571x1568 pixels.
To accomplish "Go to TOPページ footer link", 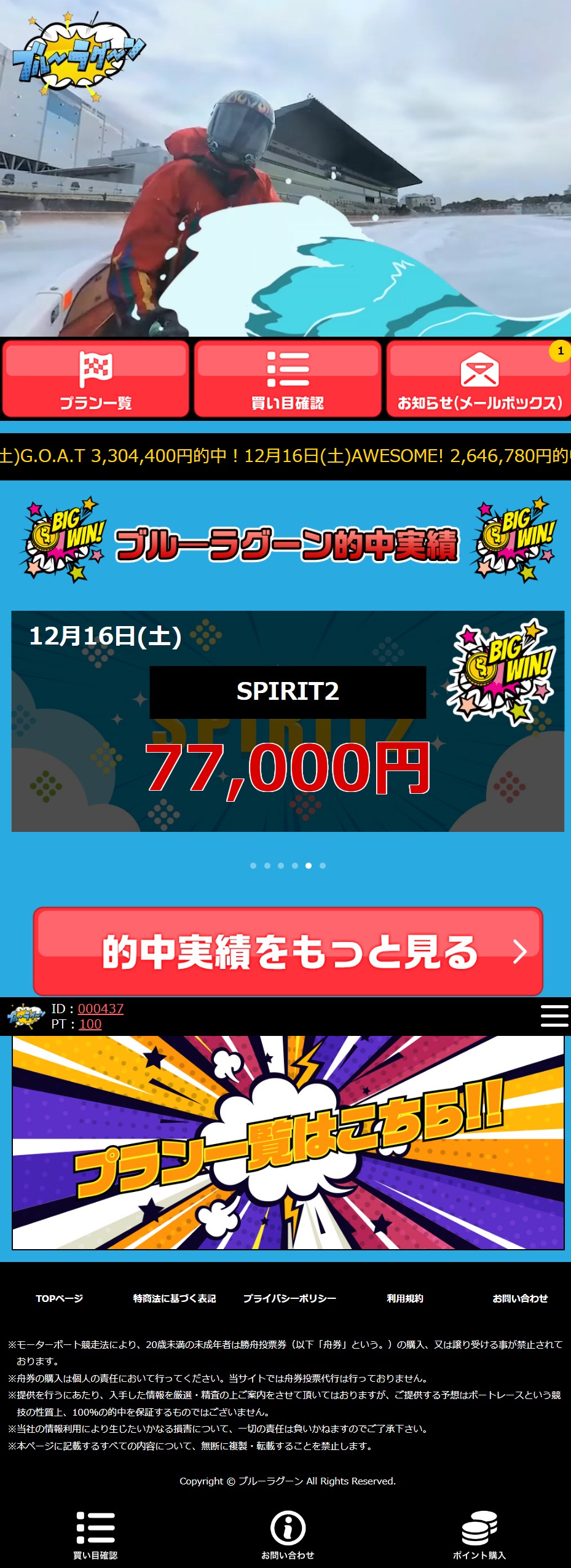I will (x=59, y=1298).
